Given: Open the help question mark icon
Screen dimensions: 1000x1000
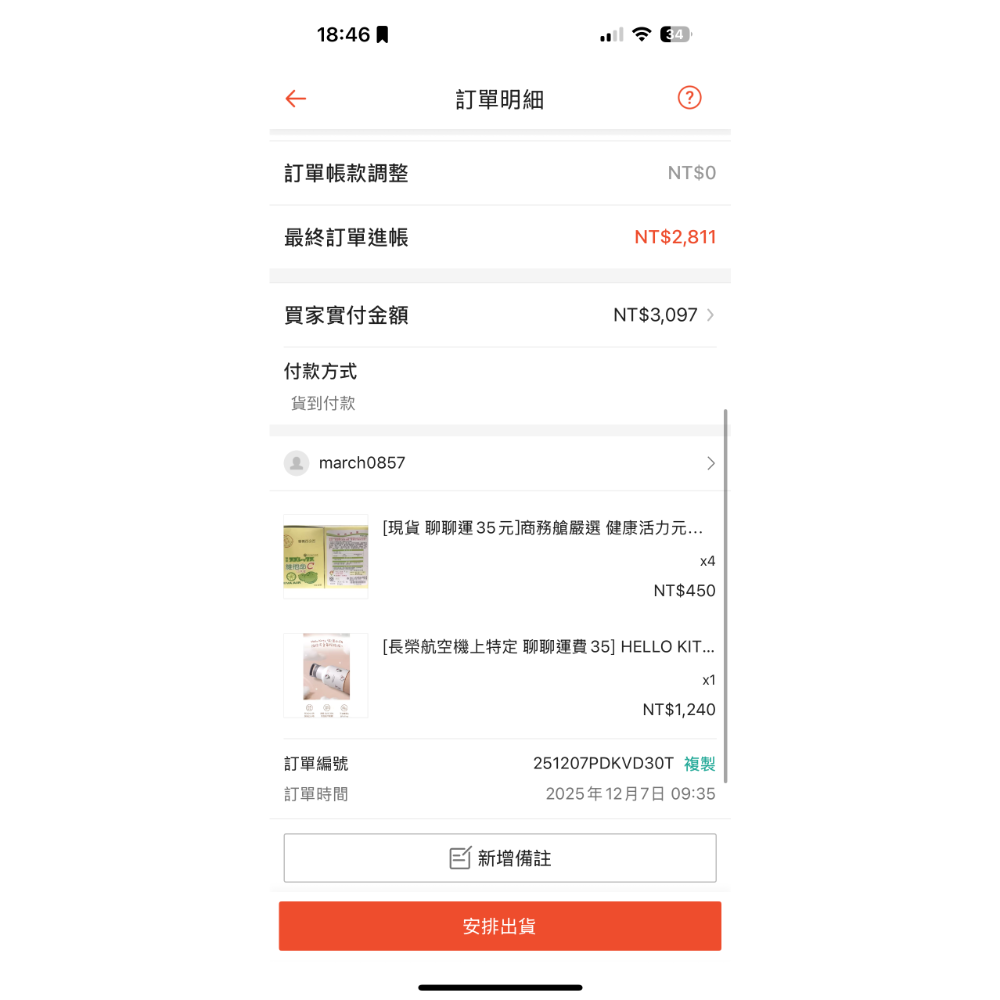Looking at the screenshot, I should [689, 97].
